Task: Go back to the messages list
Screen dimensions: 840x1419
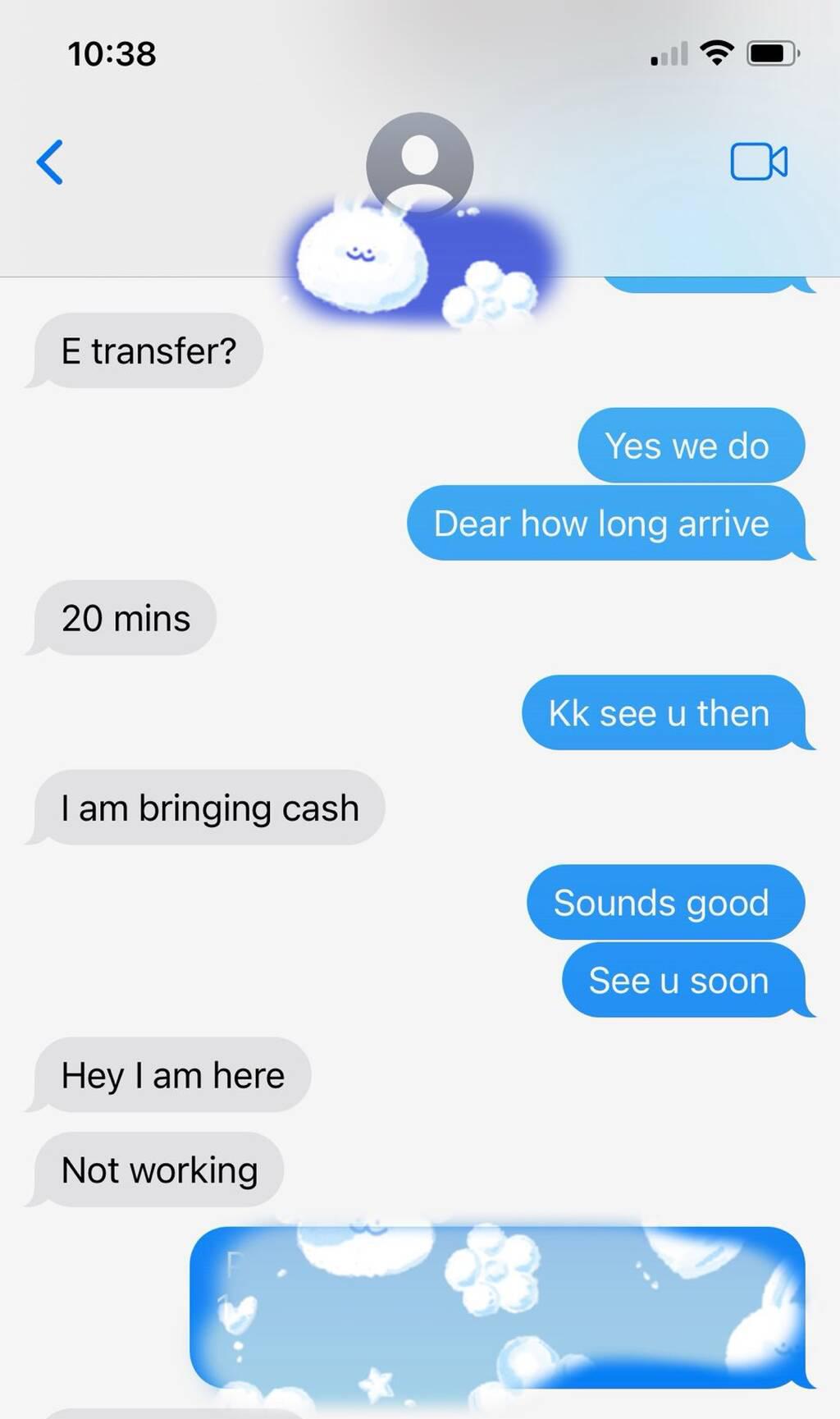Action: (x=50, y=162)
